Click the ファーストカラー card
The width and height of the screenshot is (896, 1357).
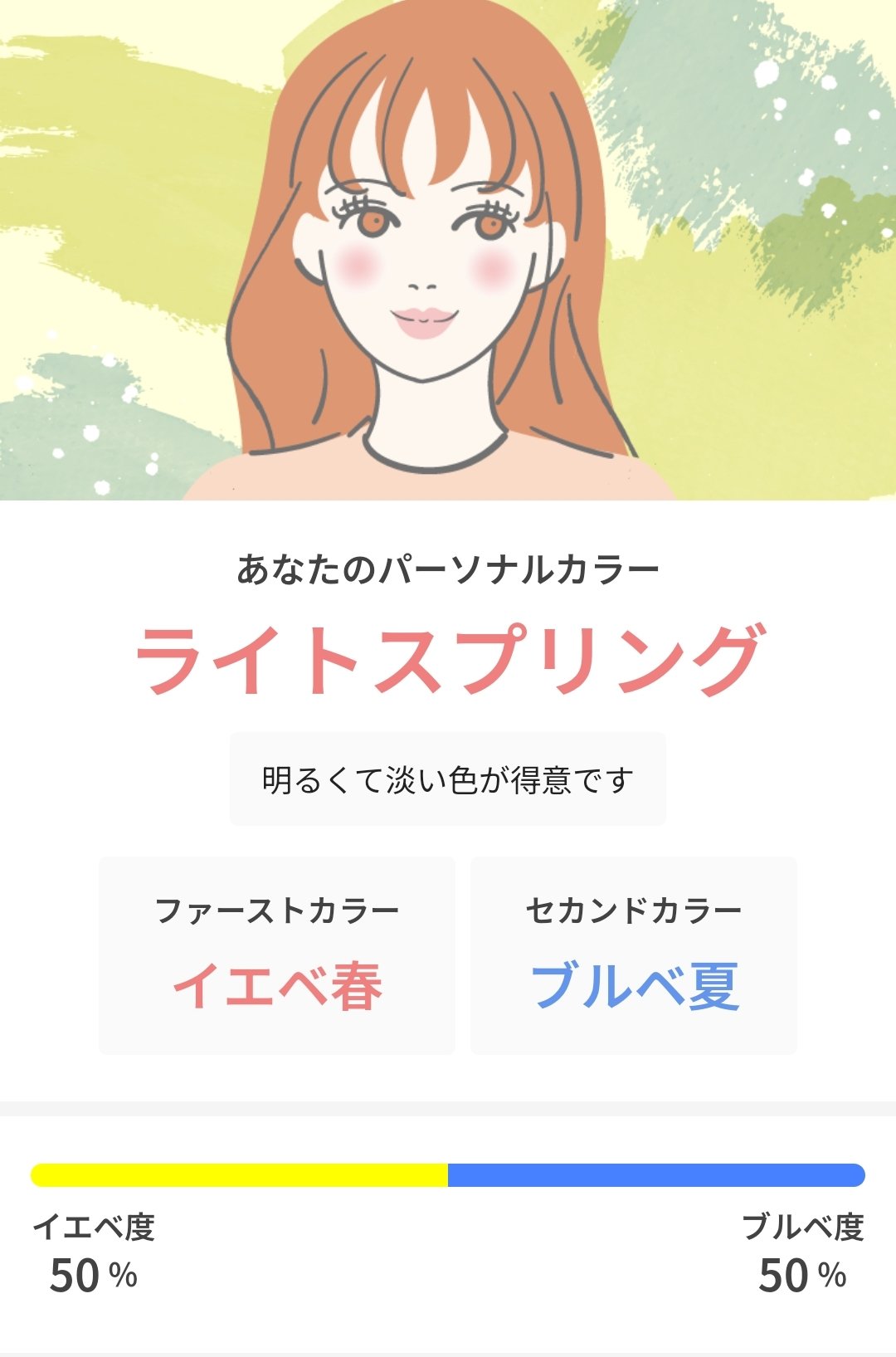coord(279,954)
